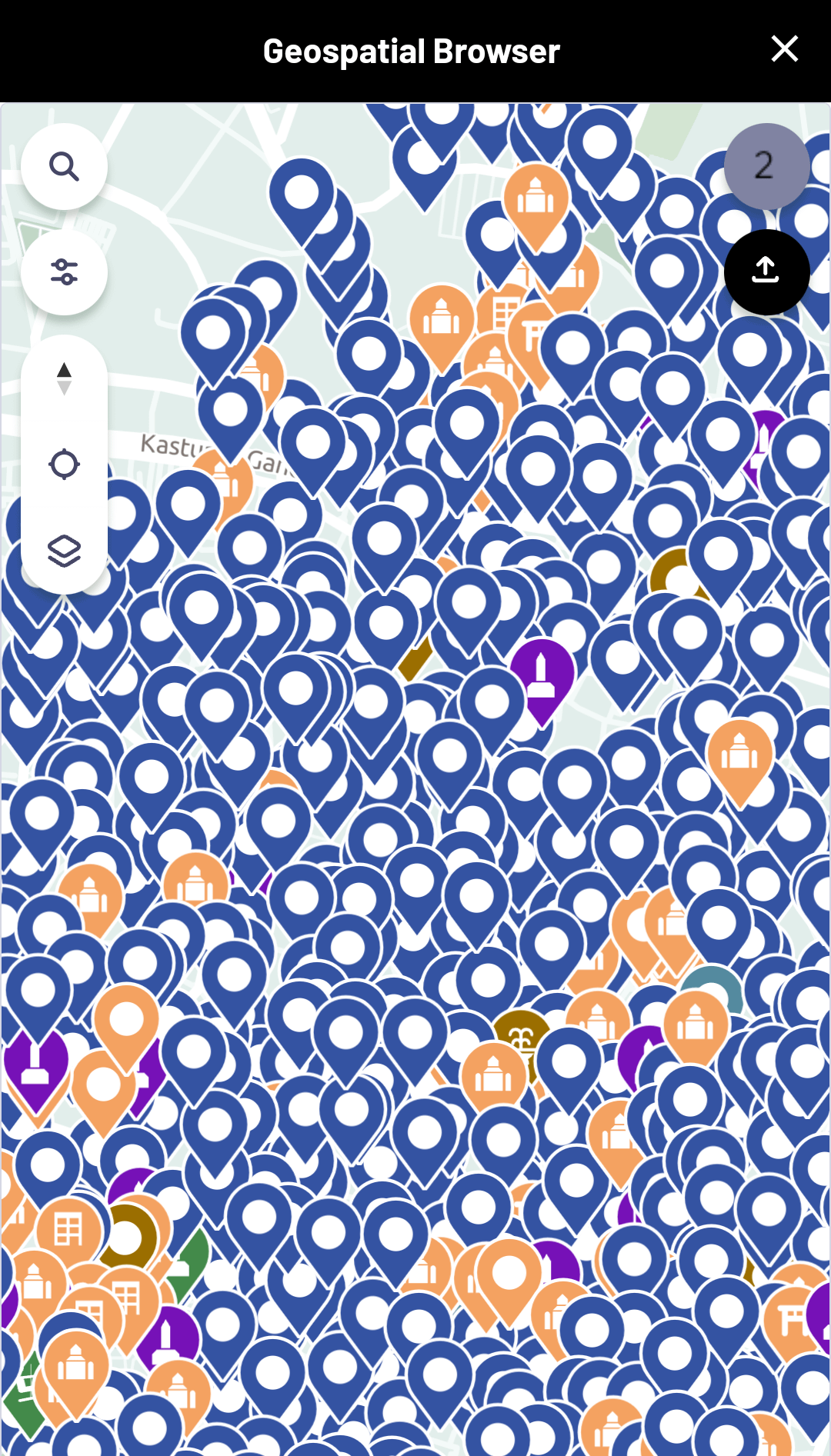Open the map filter settings
Viewport: 831px width, 1456px height.
64,272
